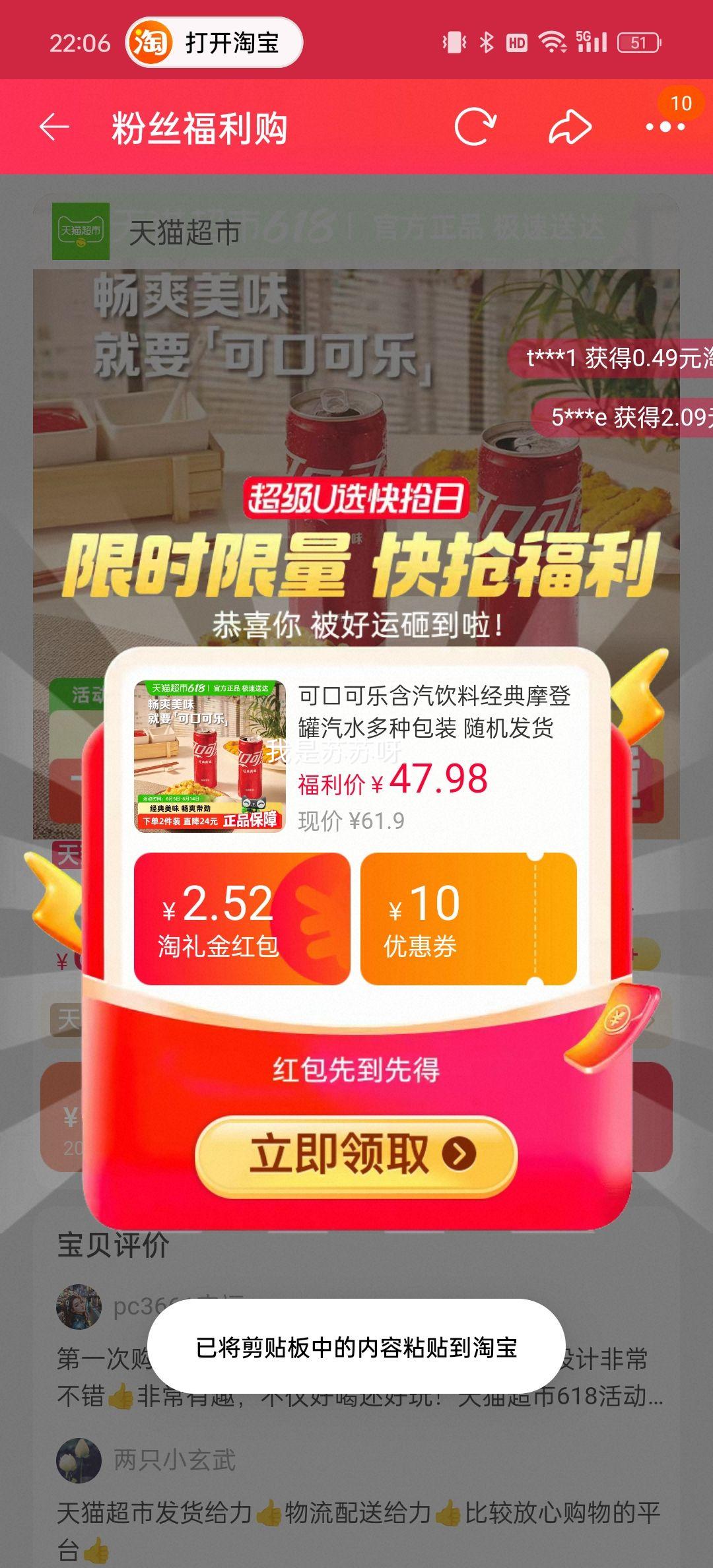The height and width of the screenshot is (1568, 713).
Task: Tap 打开淘宝 pill in the status bar
Action: (x=214, y=43)
